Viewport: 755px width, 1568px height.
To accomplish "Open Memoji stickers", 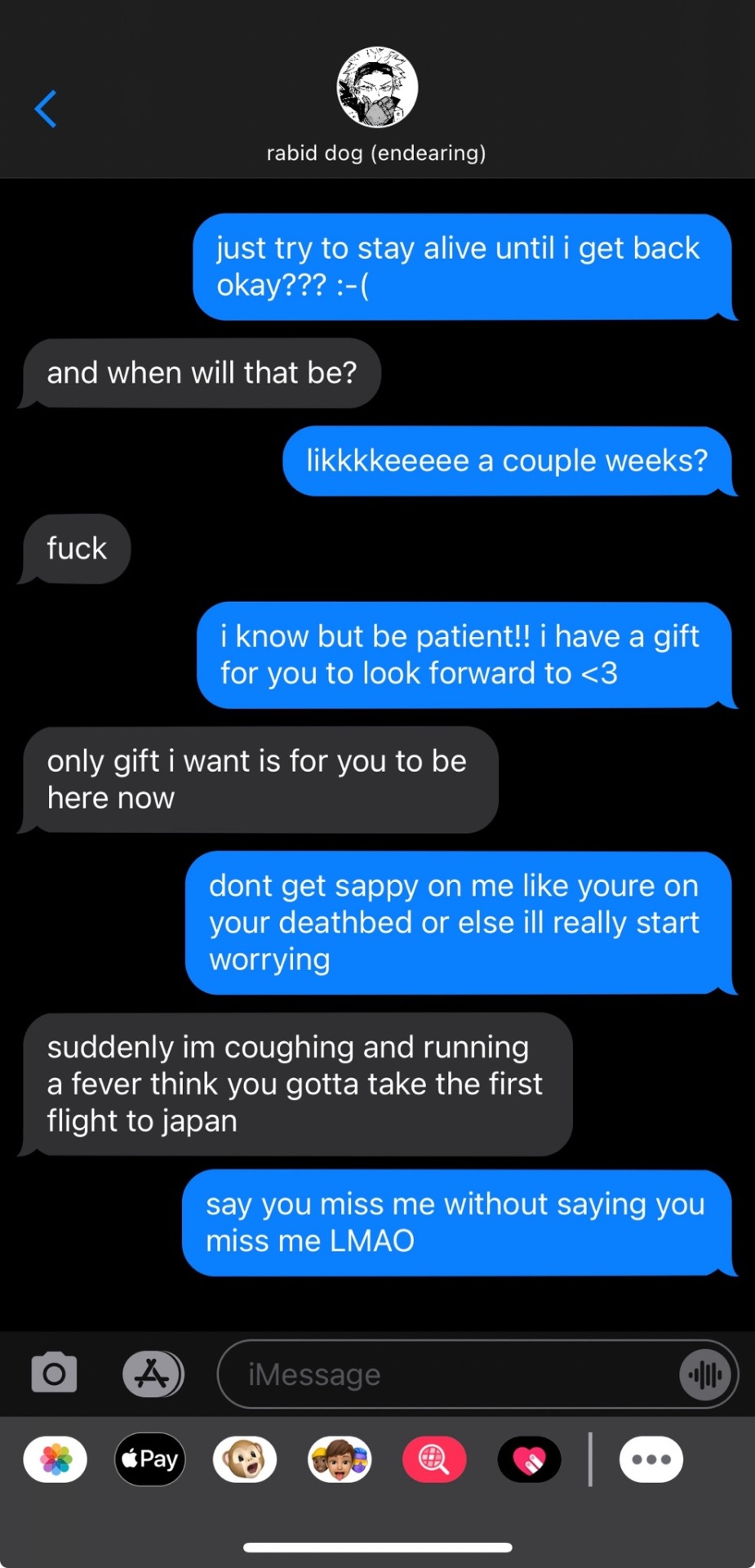I will pyautogui.click(x=340, y=1459).
